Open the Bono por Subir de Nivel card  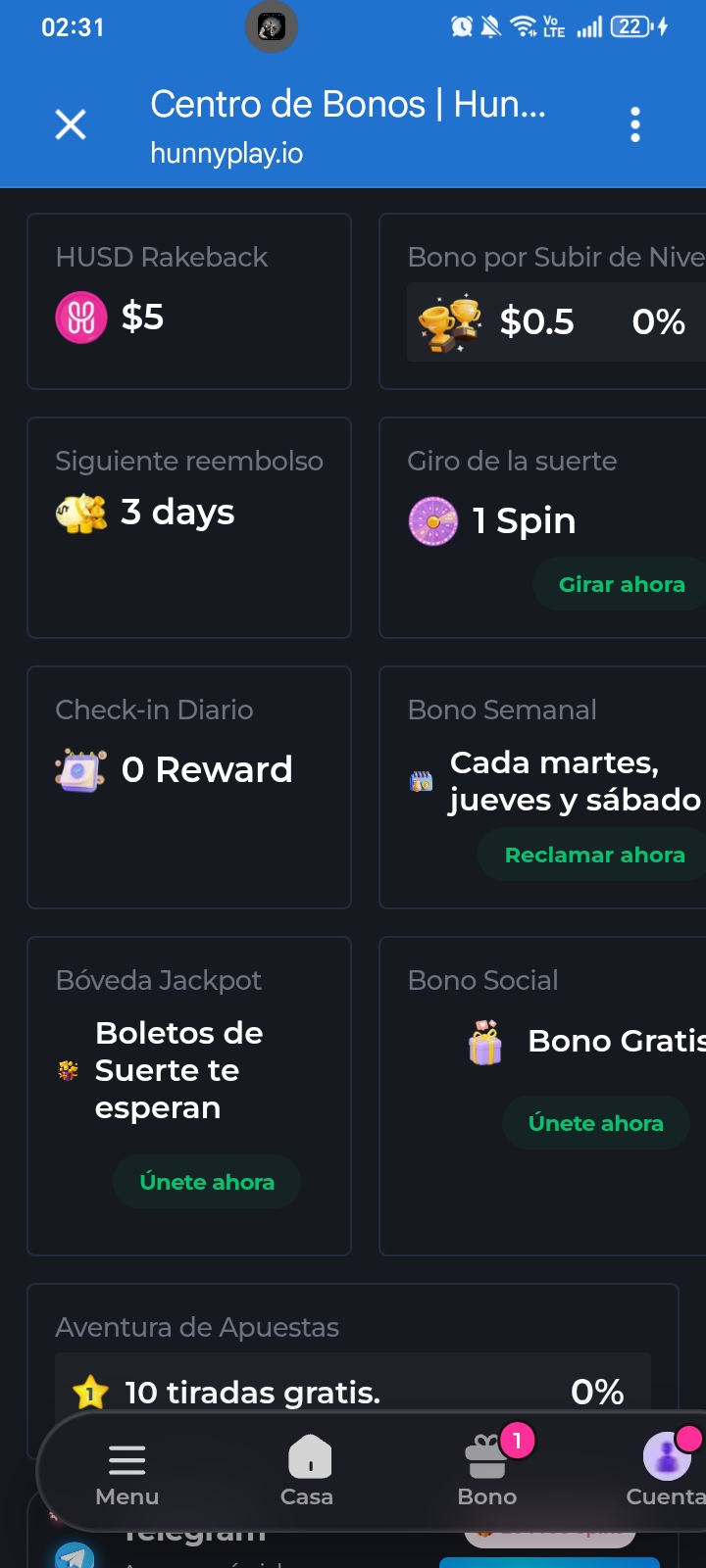pyautogui.click(x=543, y=302)
